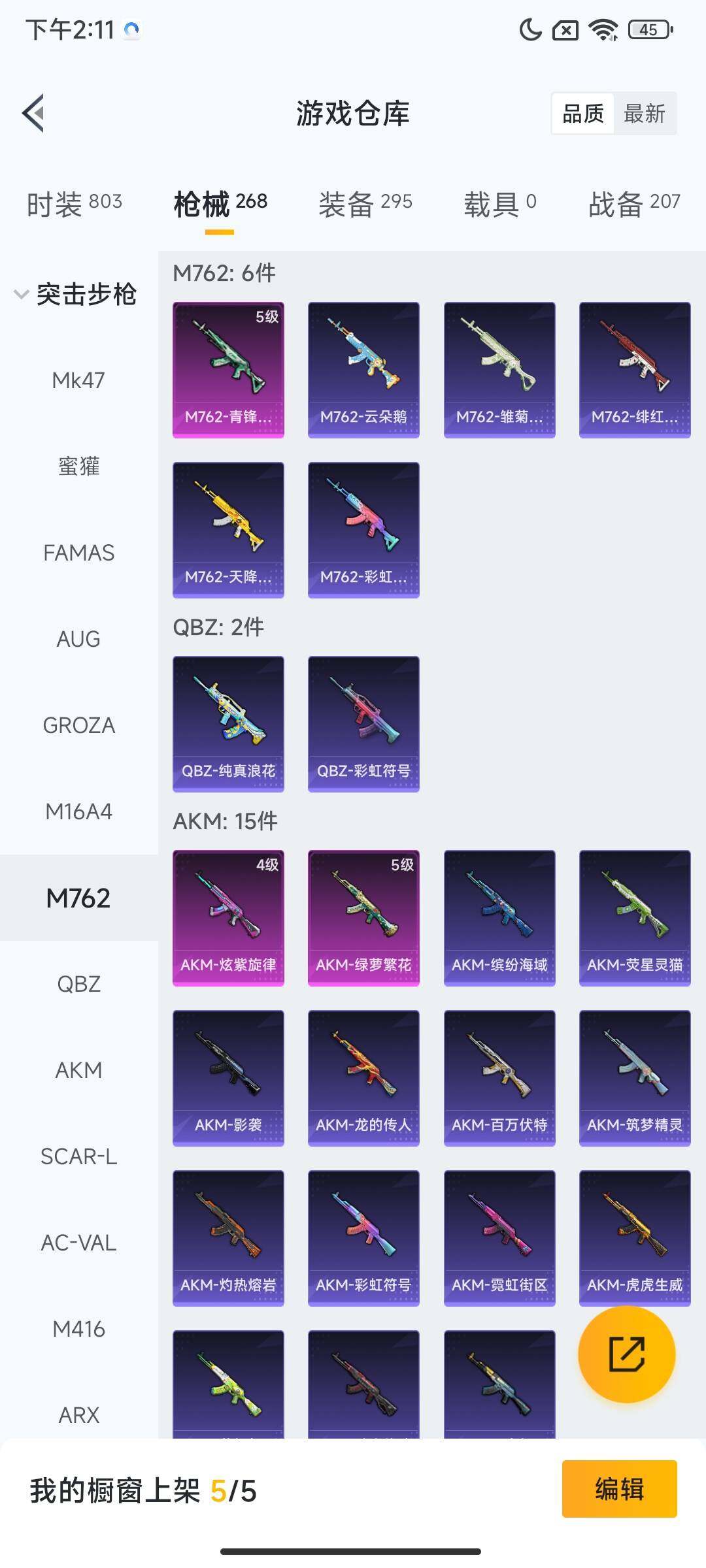
Task: Select the FAMAS category
Action: tap(78, 552)
